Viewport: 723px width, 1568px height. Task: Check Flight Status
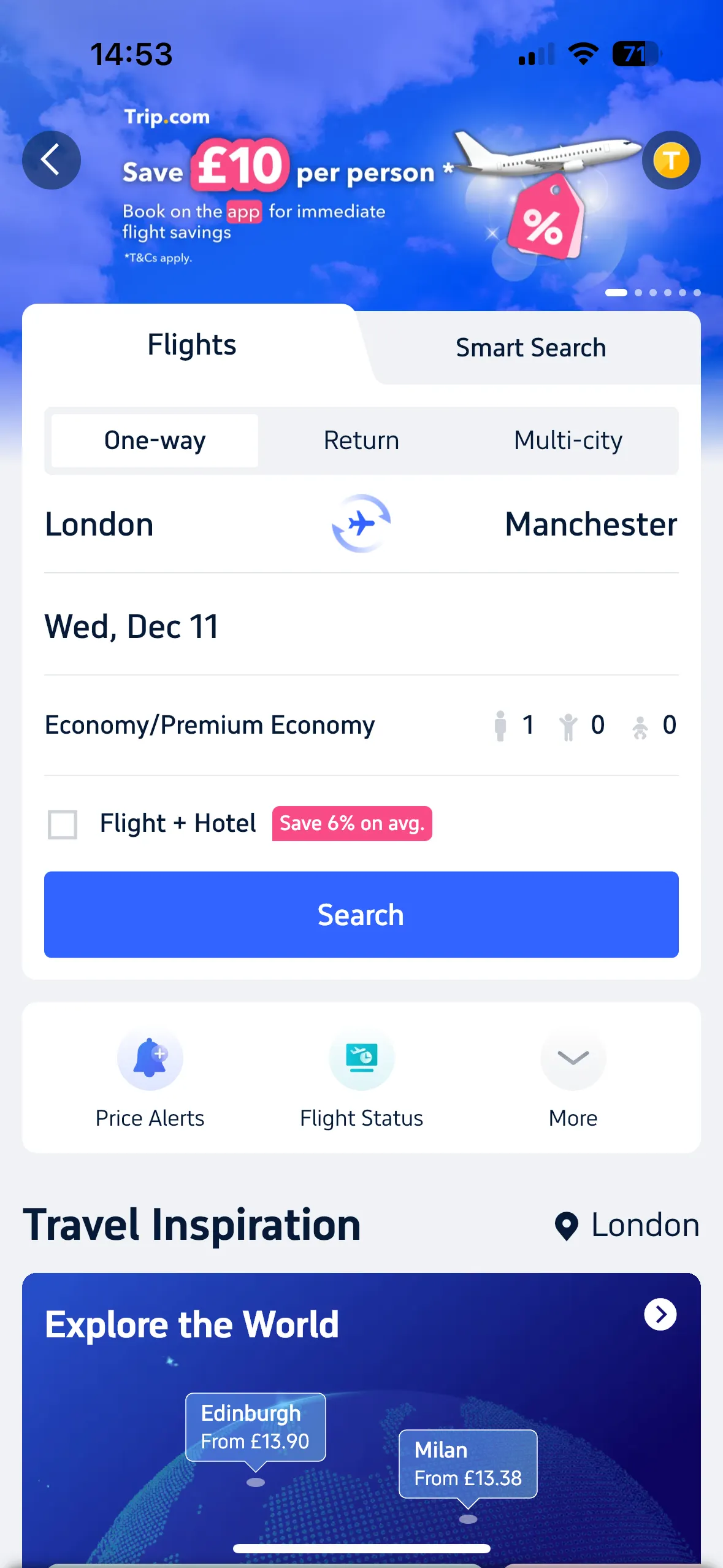361,1078
